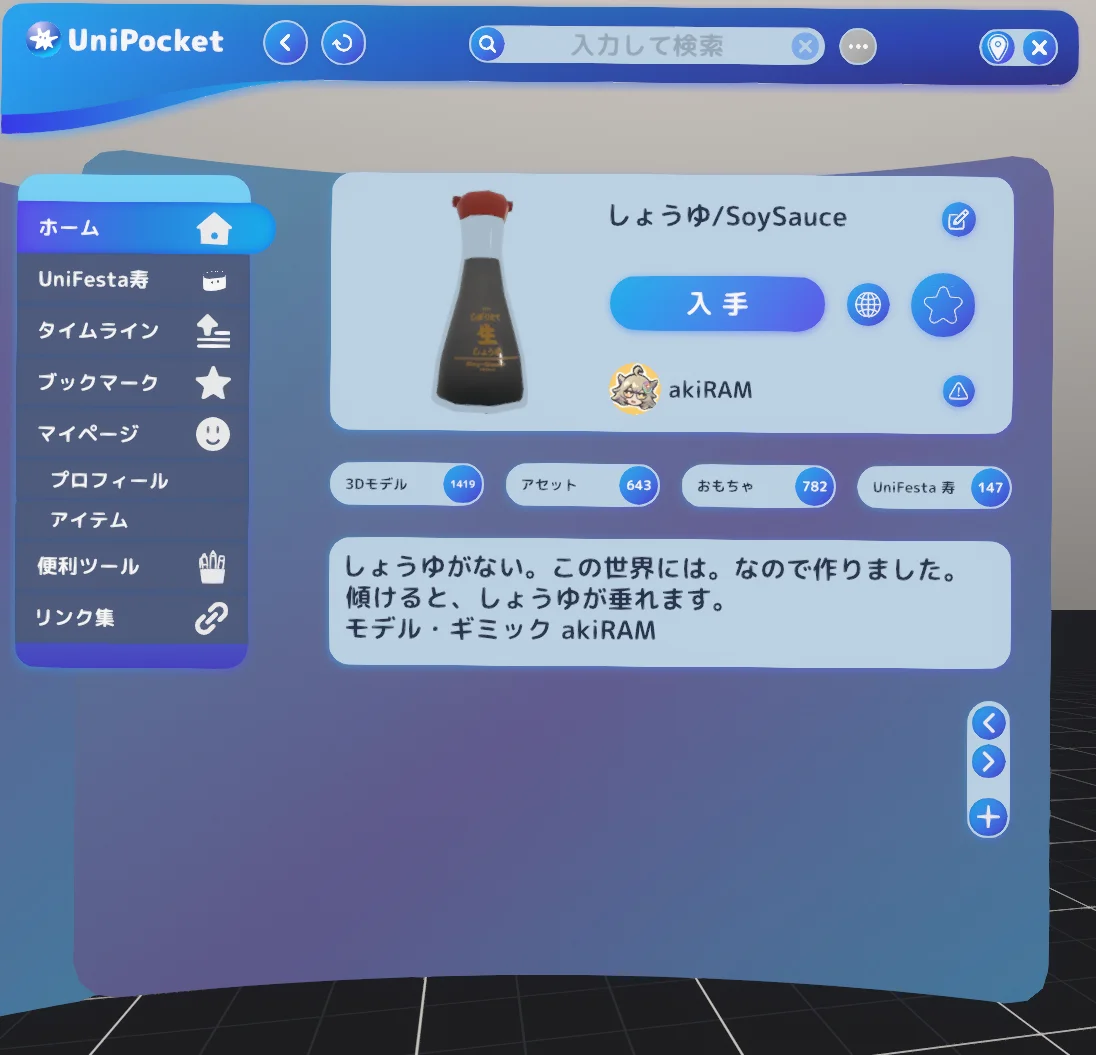The height and width of the screenshot is (1055, 1096).
Task: Reload the page with the refresh icon
Action: (x=342, y=43)
